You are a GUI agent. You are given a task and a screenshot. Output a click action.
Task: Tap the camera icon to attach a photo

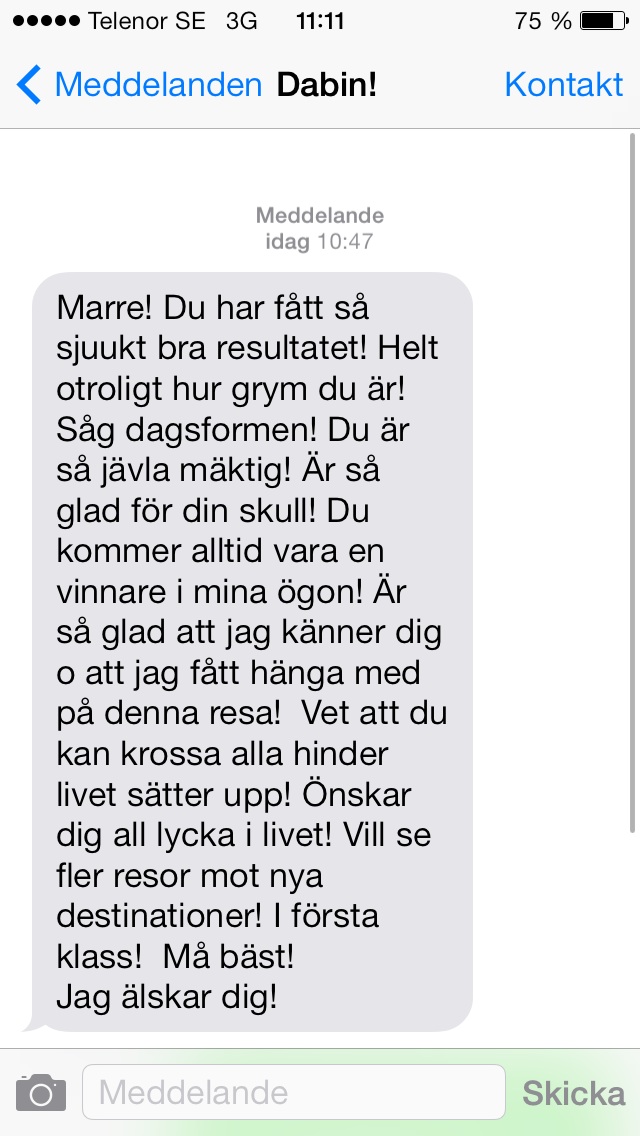(41, 1093)
